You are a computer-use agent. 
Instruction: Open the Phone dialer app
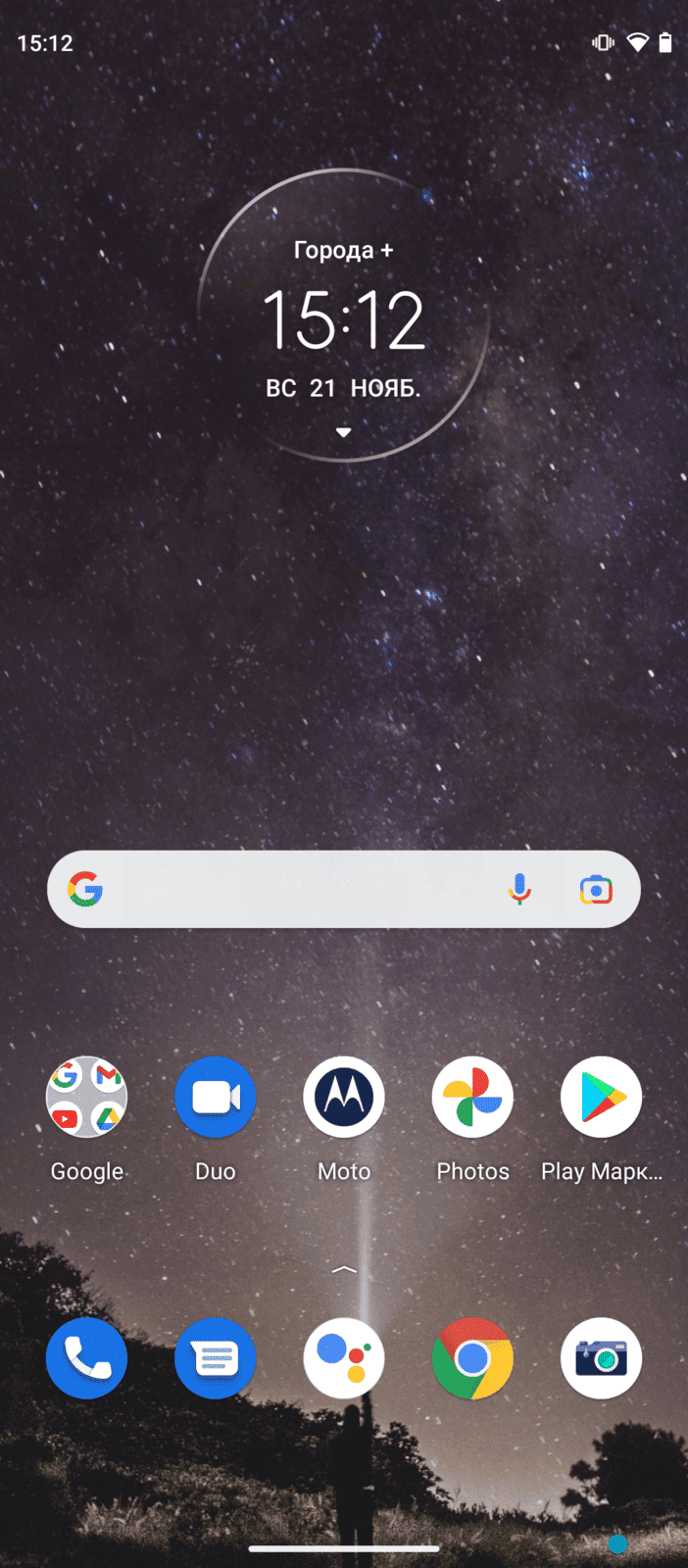[x=86, y=1358]
